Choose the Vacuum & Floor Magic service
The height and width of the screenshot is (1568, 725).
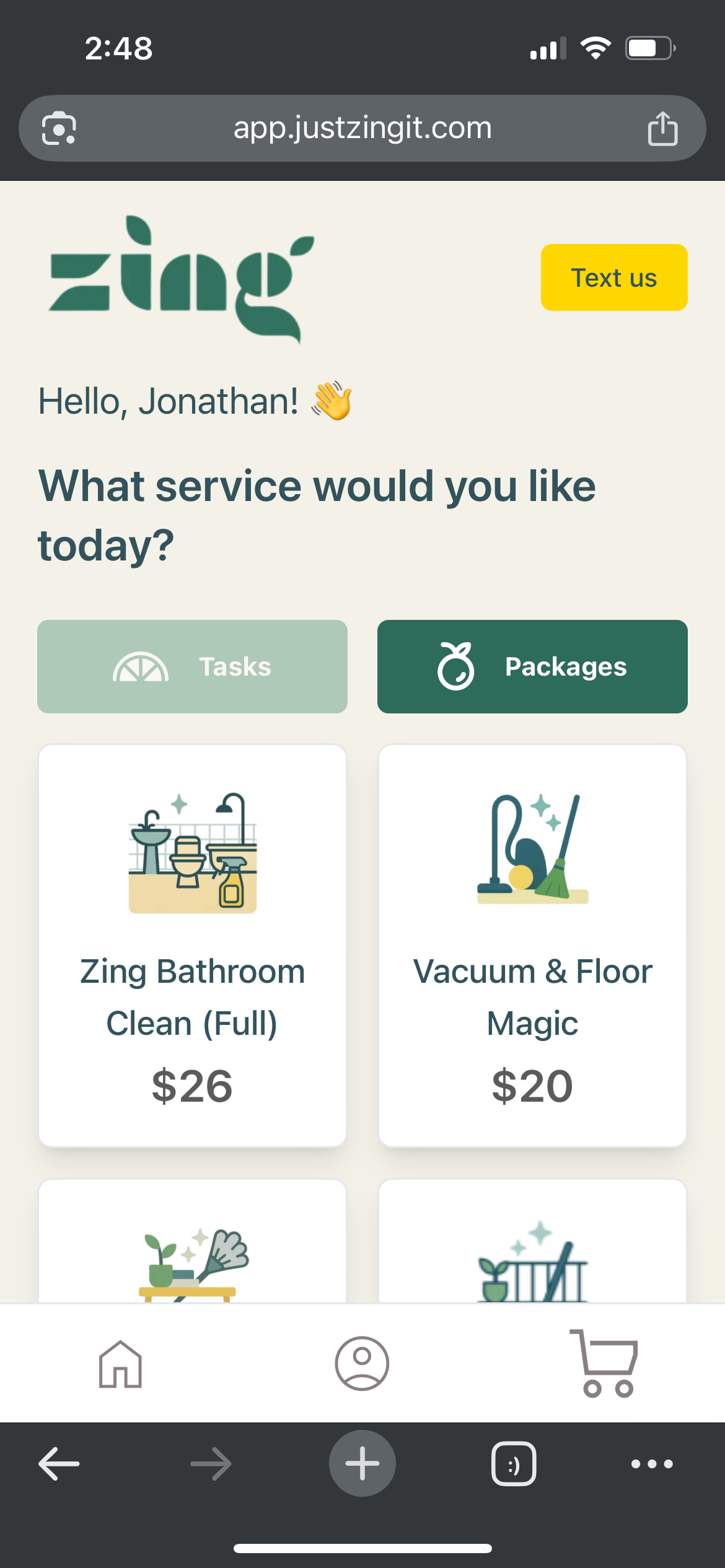point(532,945)
